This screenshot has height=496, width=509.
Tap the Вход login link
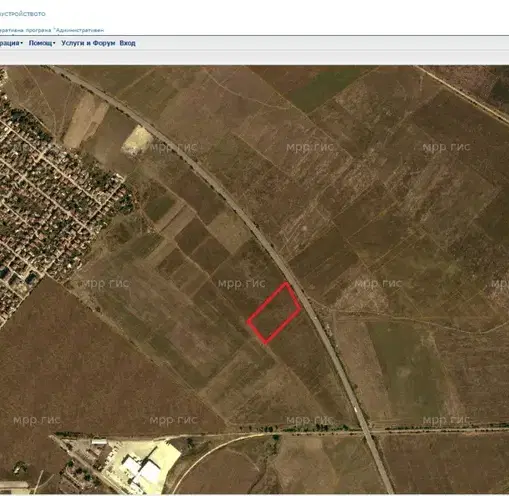coord(127,43)
